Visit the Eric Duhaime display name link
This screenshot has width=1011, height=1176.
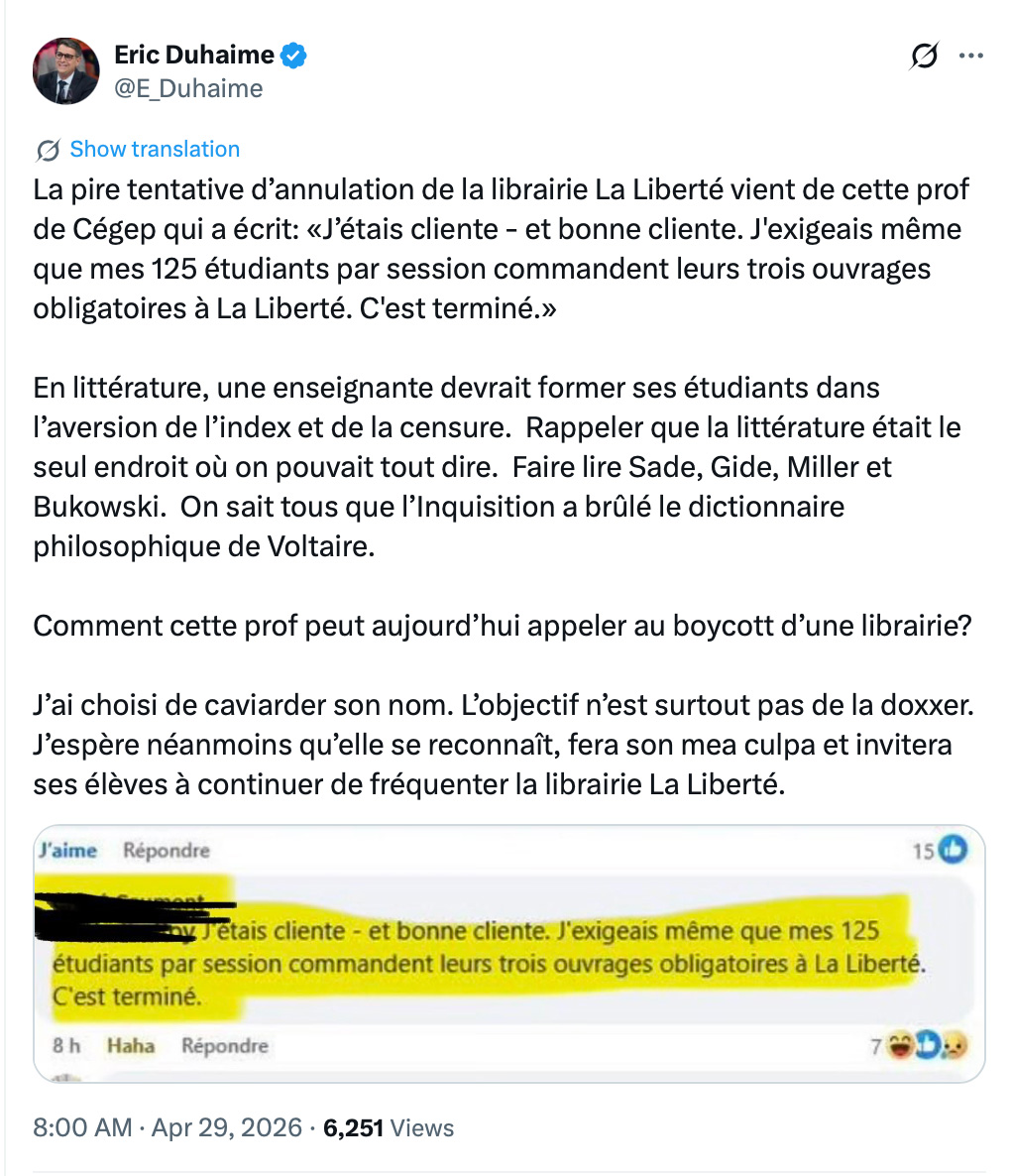click(193, 55)
